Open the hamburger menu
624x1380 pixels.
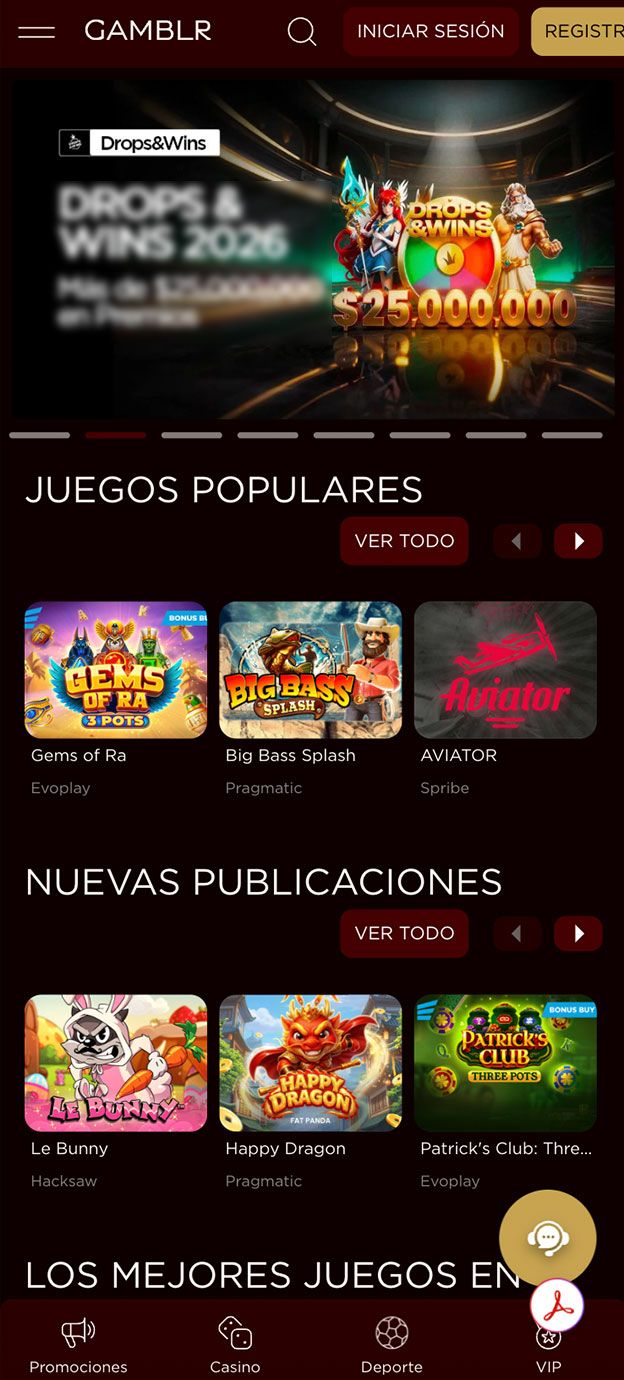(37, 32)
